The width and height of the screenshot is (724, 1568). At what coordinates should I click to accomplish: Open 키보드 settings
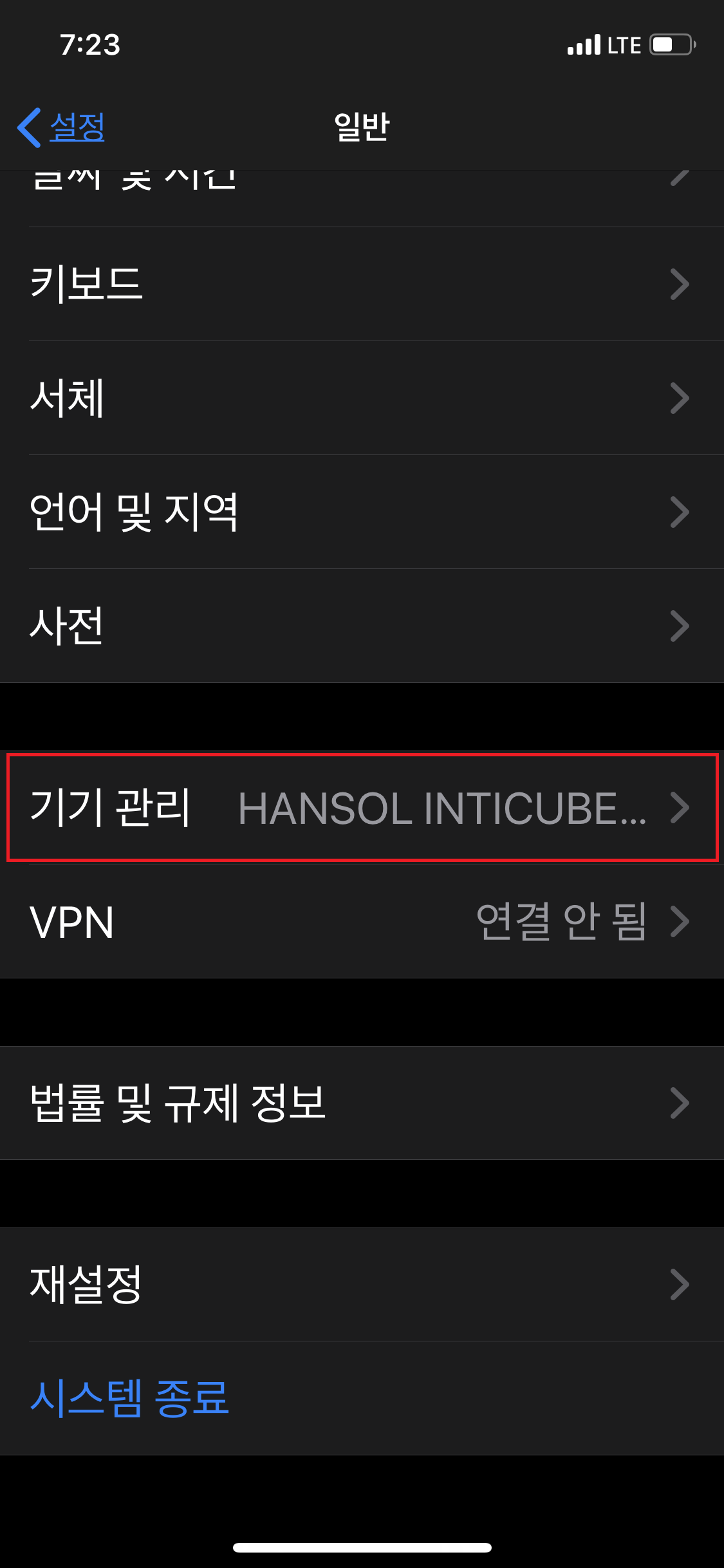[360, 284]
